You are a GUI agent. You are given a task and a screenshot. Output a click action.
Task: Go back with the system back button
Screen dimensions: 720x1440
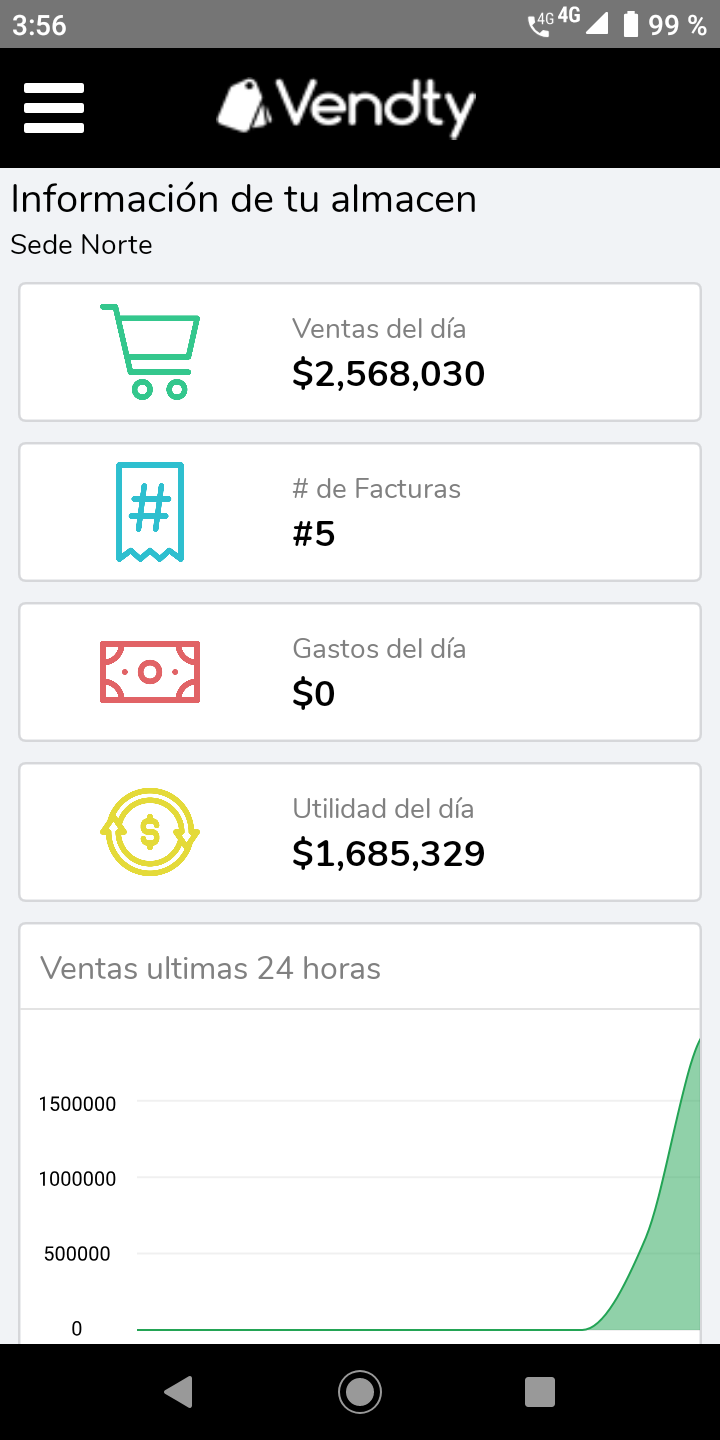coord(179,1391)
